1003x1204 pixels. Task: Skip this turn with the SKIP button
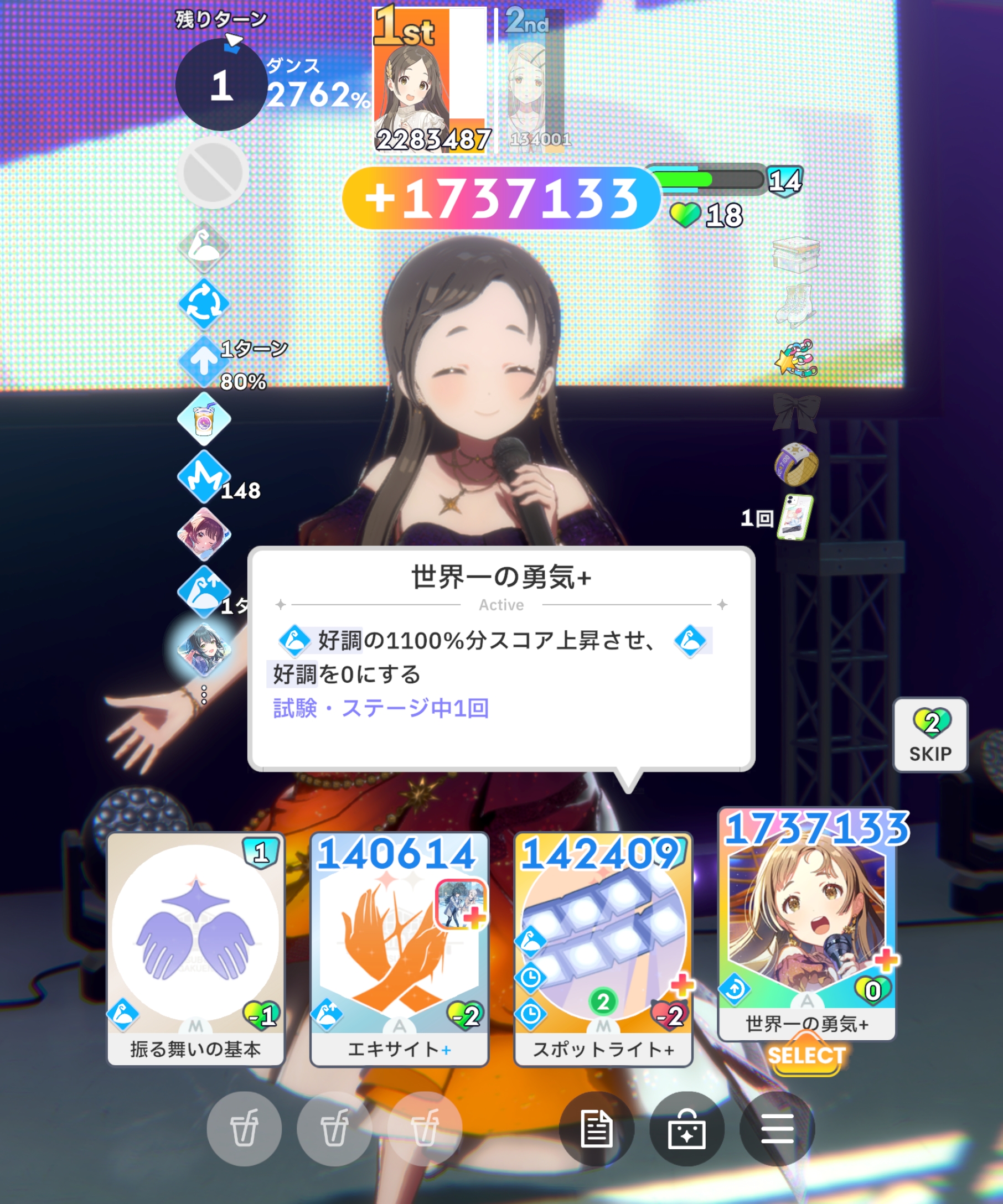point(930,734)
